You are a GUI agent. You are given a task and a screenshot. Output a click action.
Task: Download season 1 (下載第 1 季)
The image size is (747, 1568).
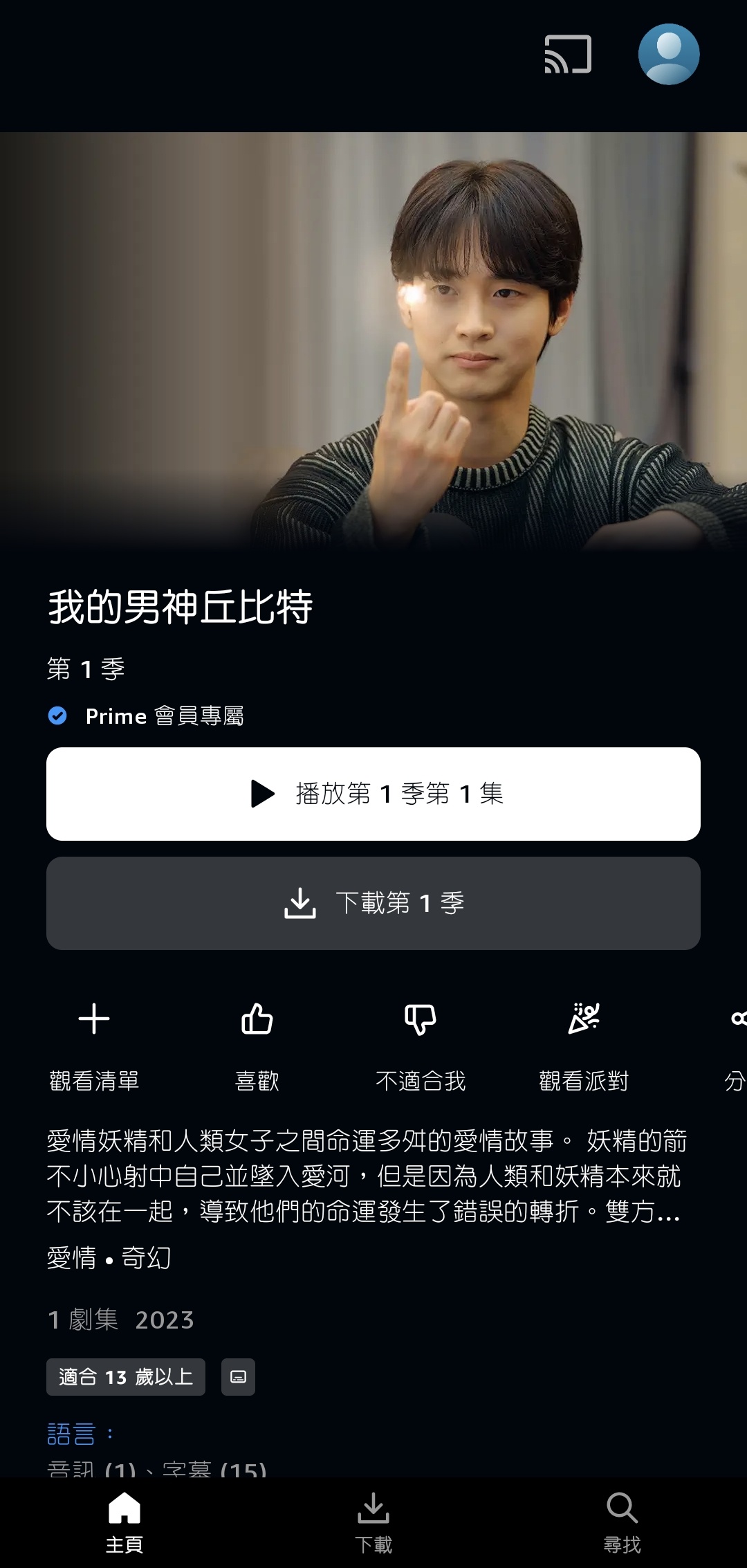[373, 903]
